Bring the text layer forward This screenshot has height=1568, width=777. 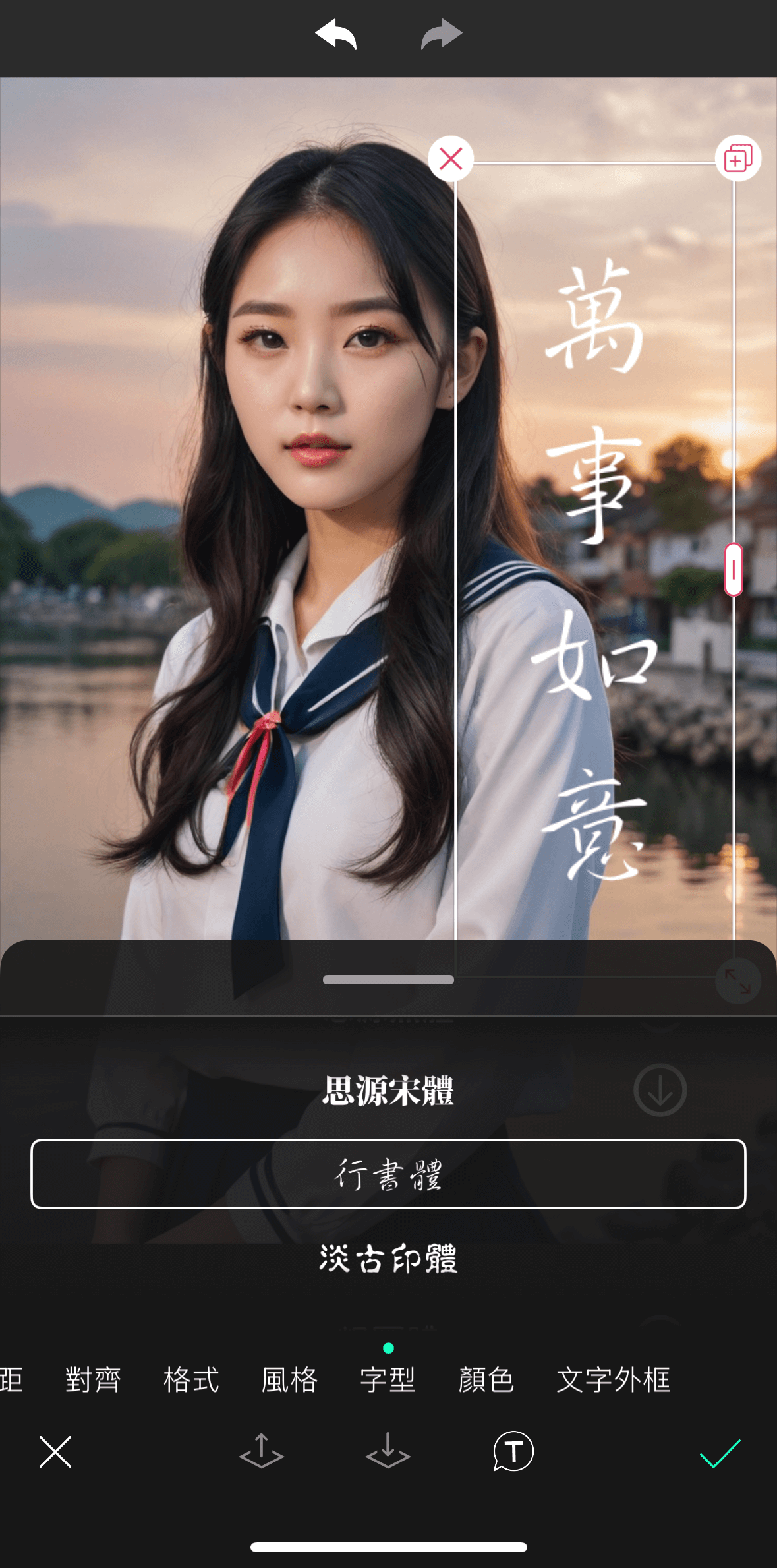point(262,1451)
